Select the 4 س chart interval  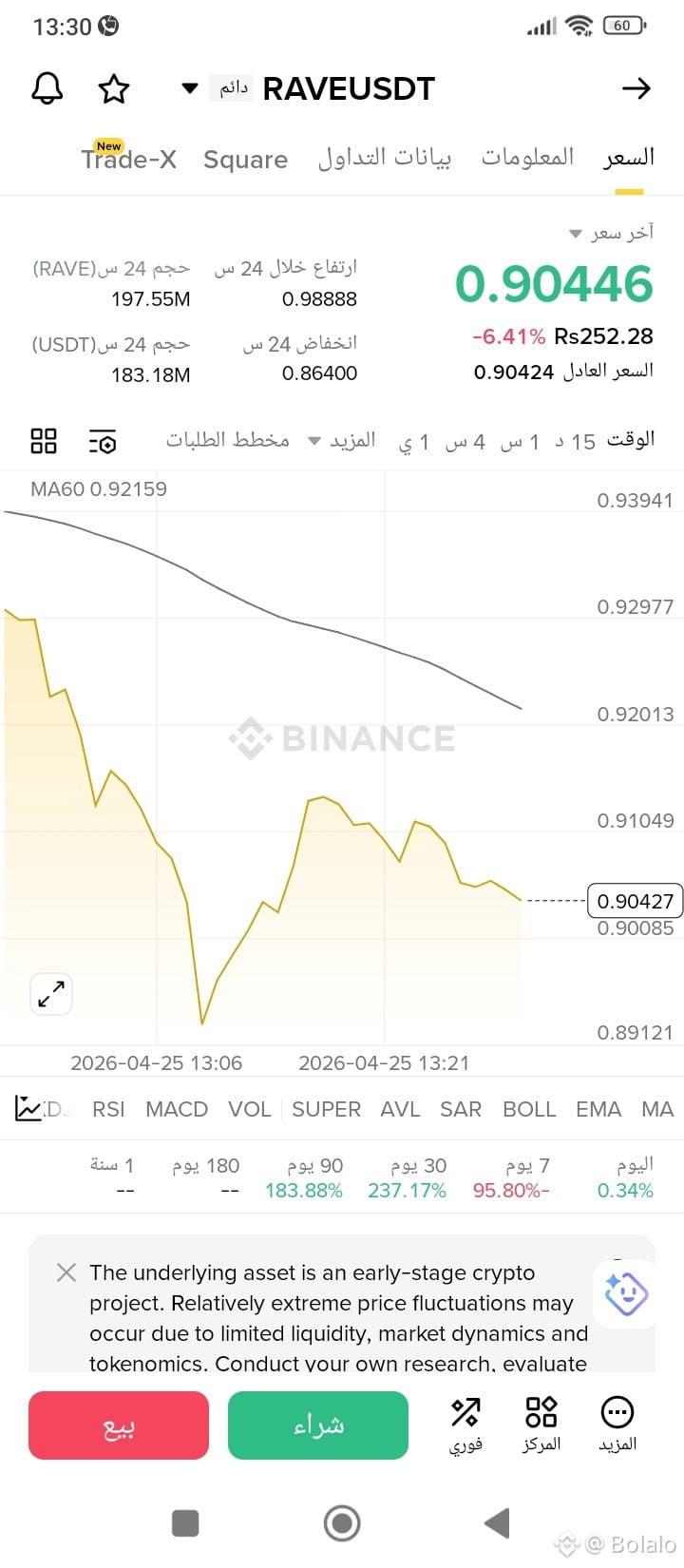465,441
